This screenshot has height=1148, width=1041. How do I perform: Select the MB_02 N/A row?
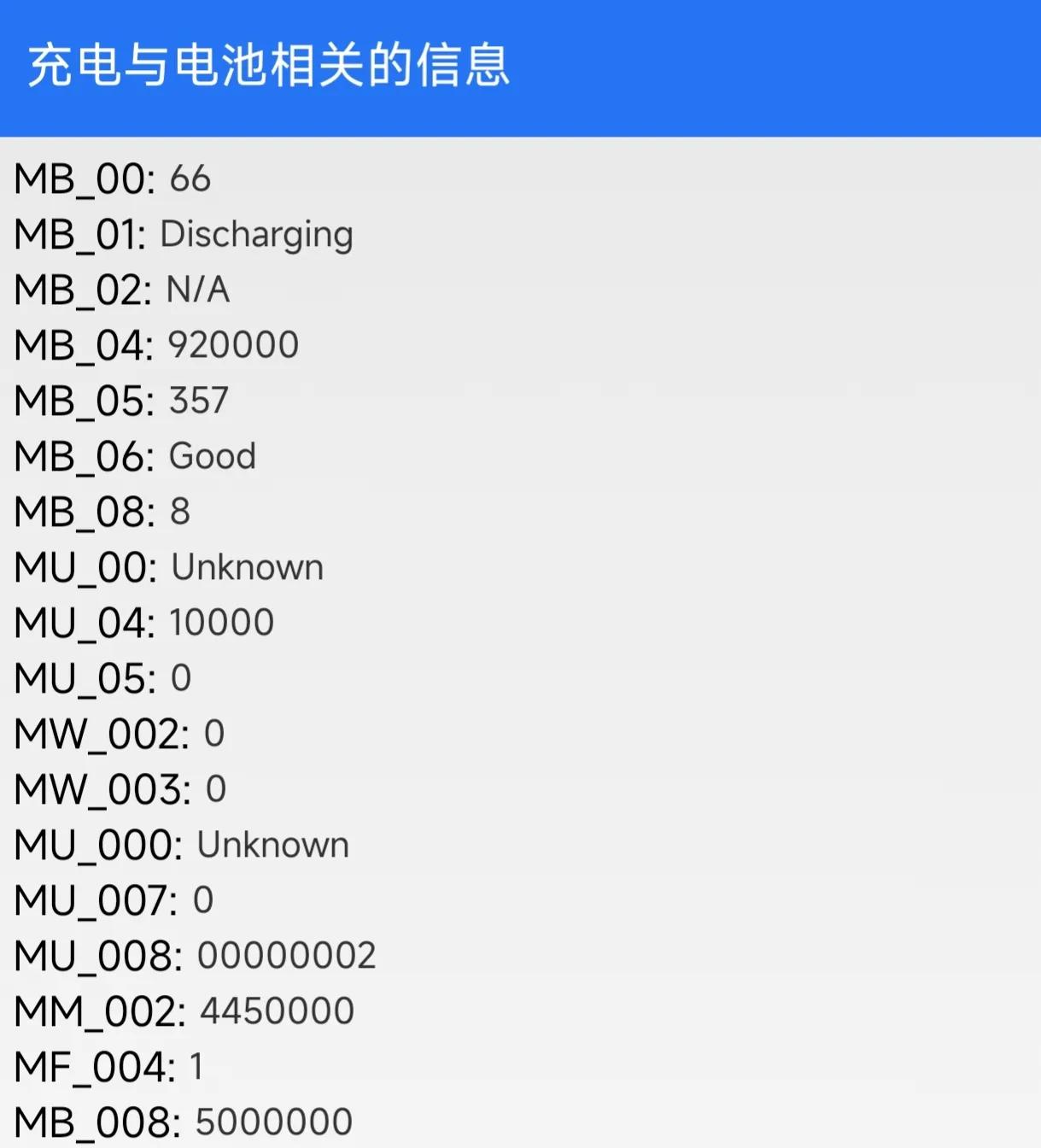196,290
